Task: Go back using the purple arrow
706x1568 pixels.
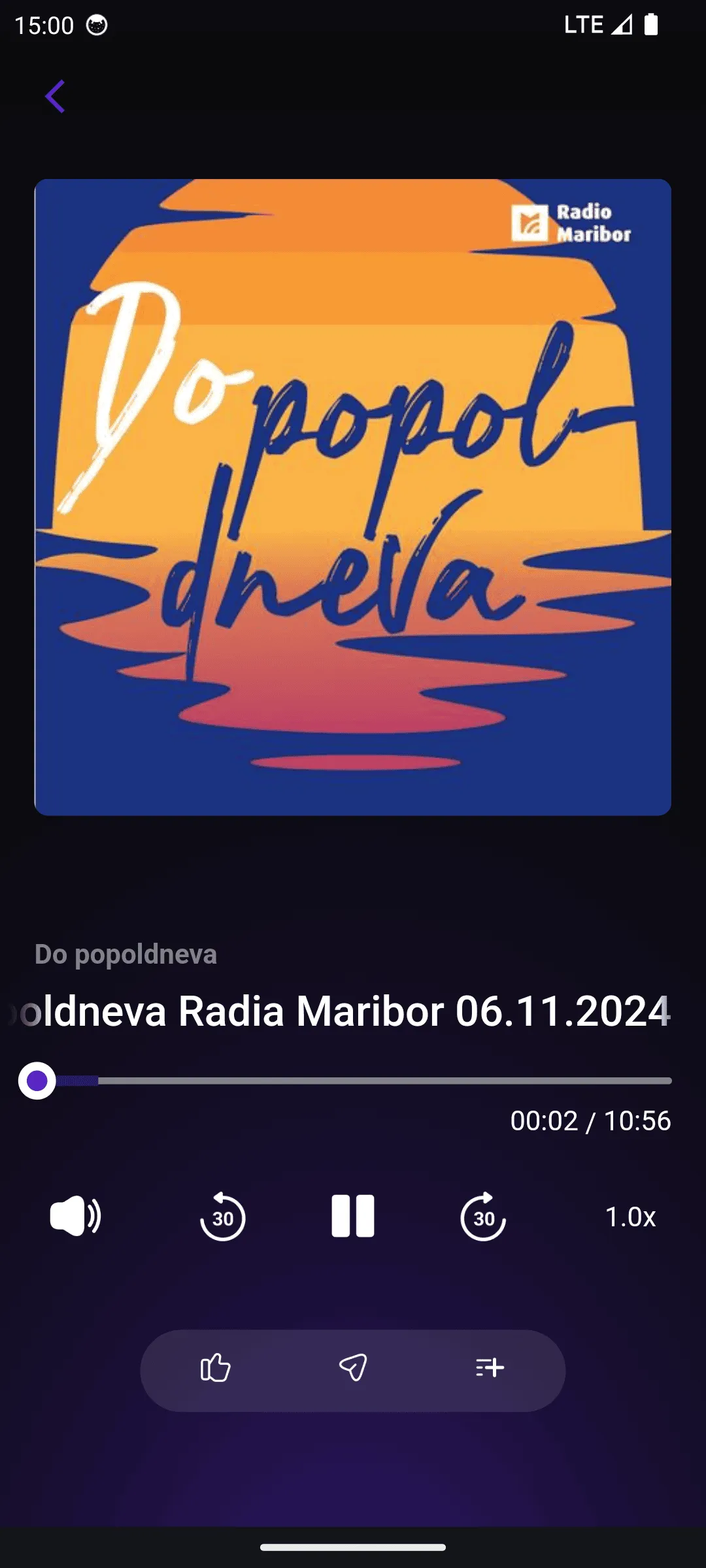Action: pos(55,97)
